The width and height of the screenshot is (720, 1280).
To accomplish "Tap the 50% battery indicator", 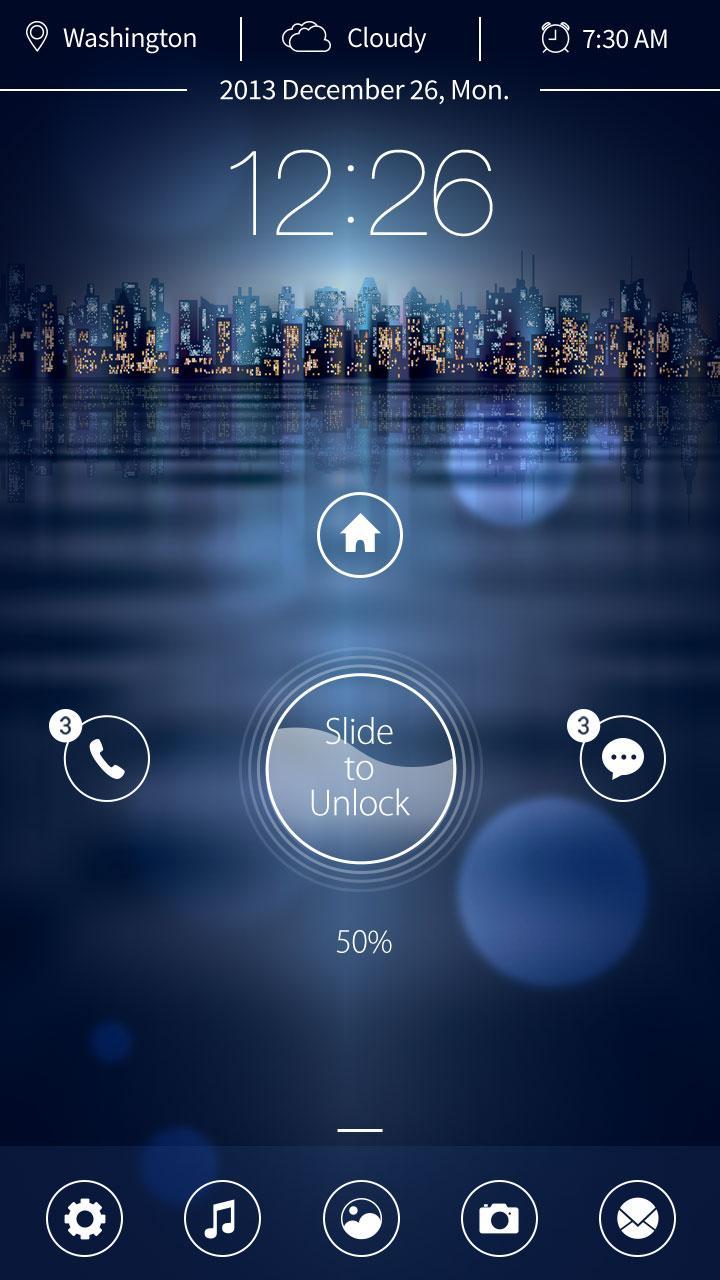I will 362,940.
